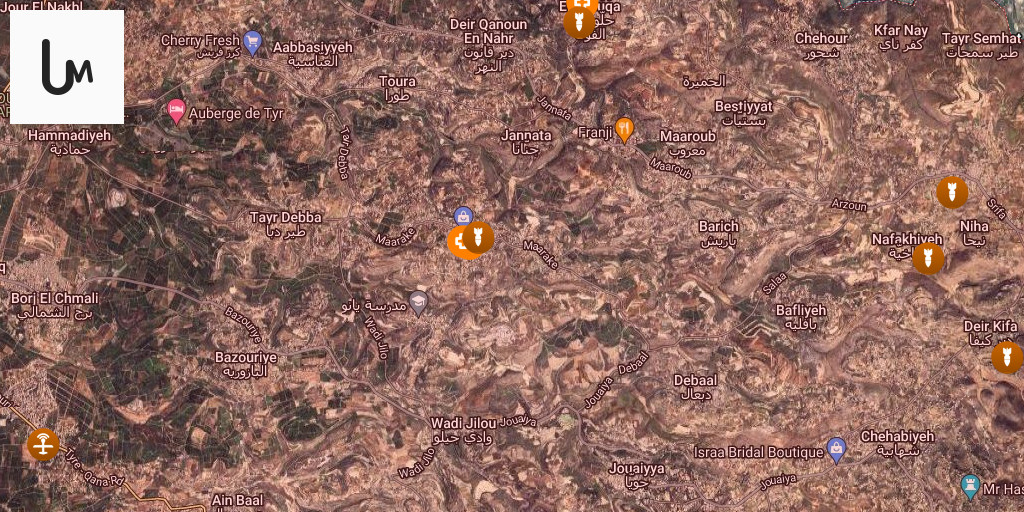Open the marker on Tyre-Qana Rd
The height and width of the screenshot is (512, 1024).
pyautogui.click(x=42, y=444)
